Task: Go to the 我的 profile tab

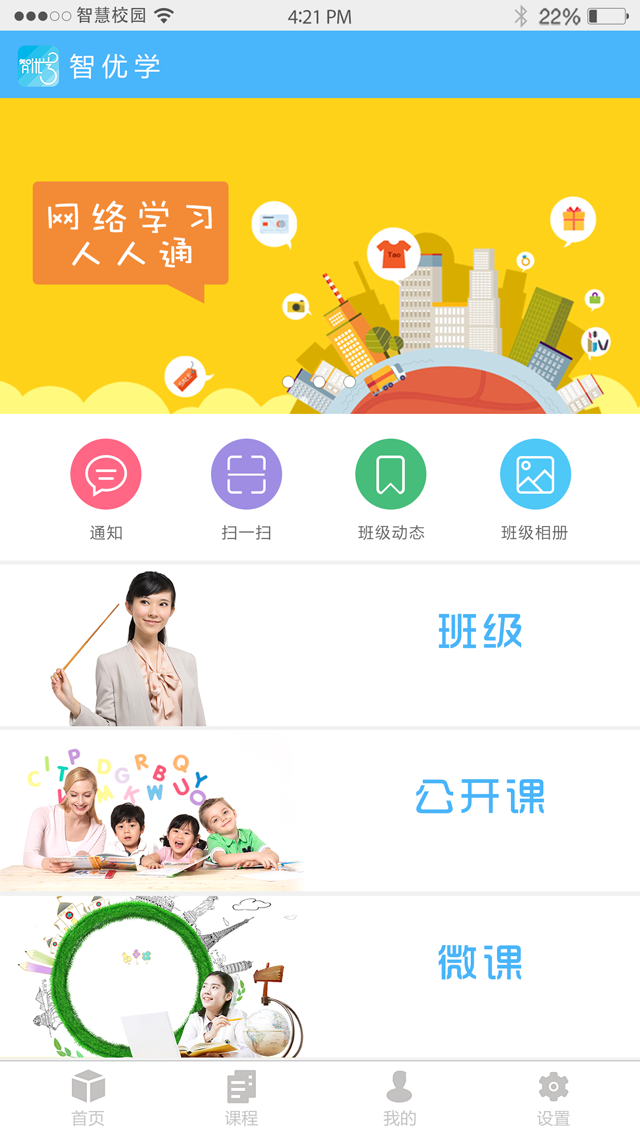Action: [399, 1097]
